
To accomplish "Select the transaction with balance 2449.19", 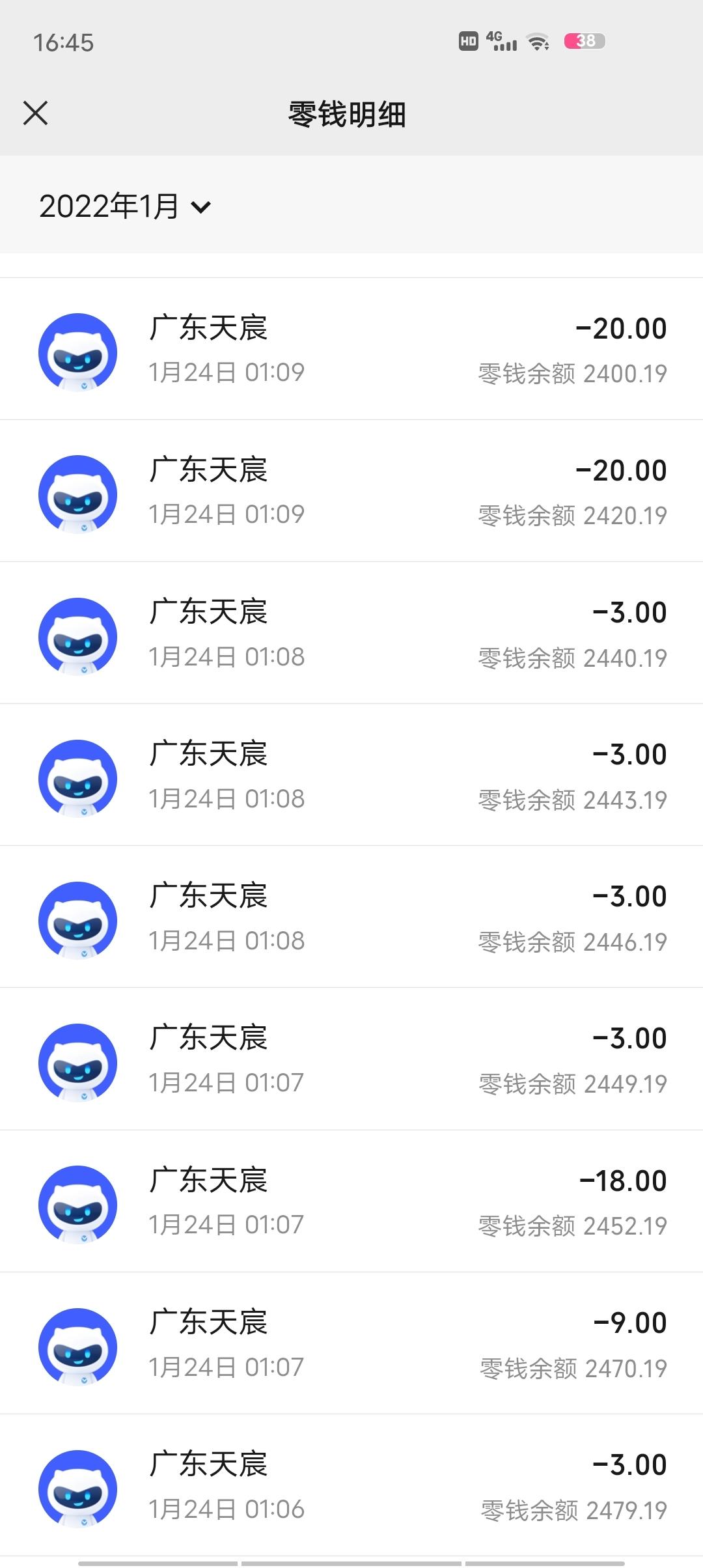I will point(351,1059).
